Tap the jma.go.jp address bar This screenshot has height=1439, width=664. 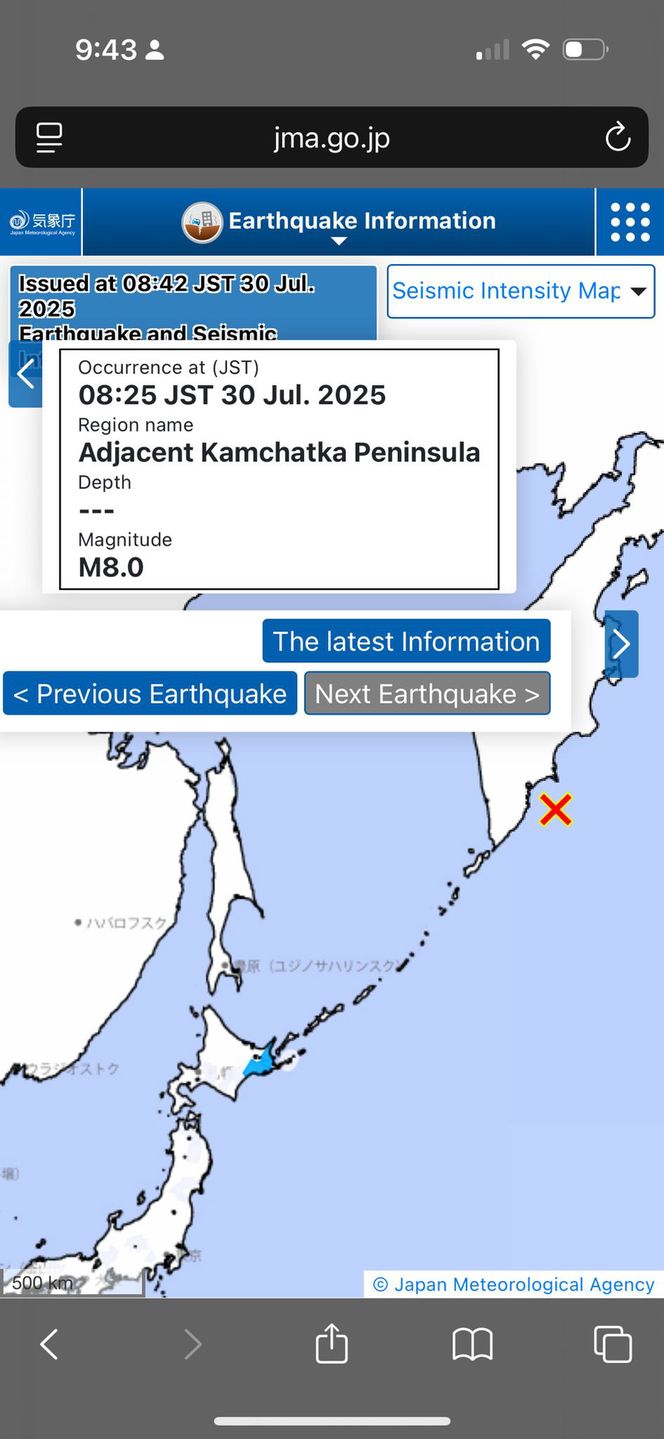point(331,137)
